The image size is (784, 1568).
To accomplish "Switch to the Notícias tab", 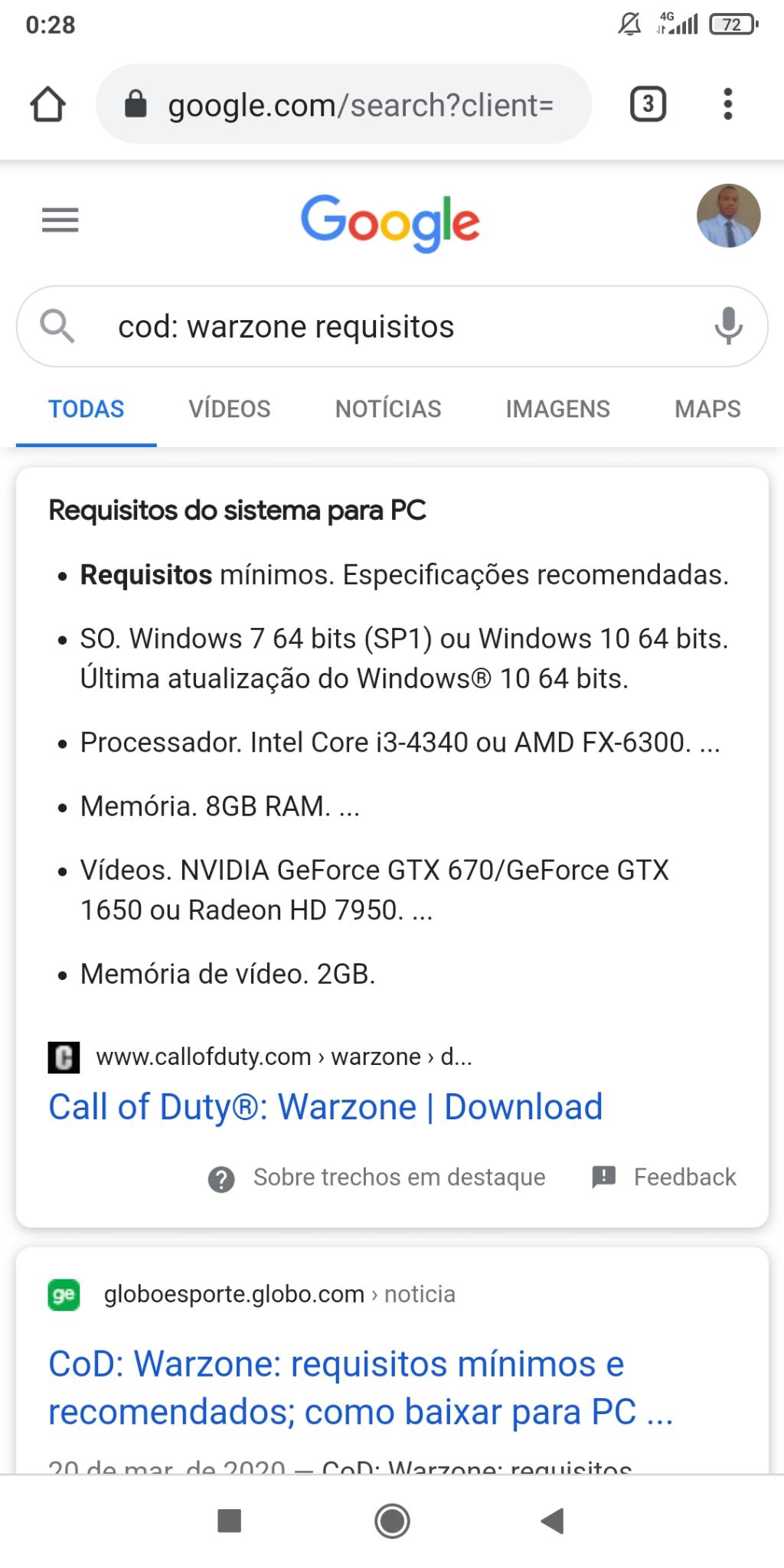I will pos(388,409).
